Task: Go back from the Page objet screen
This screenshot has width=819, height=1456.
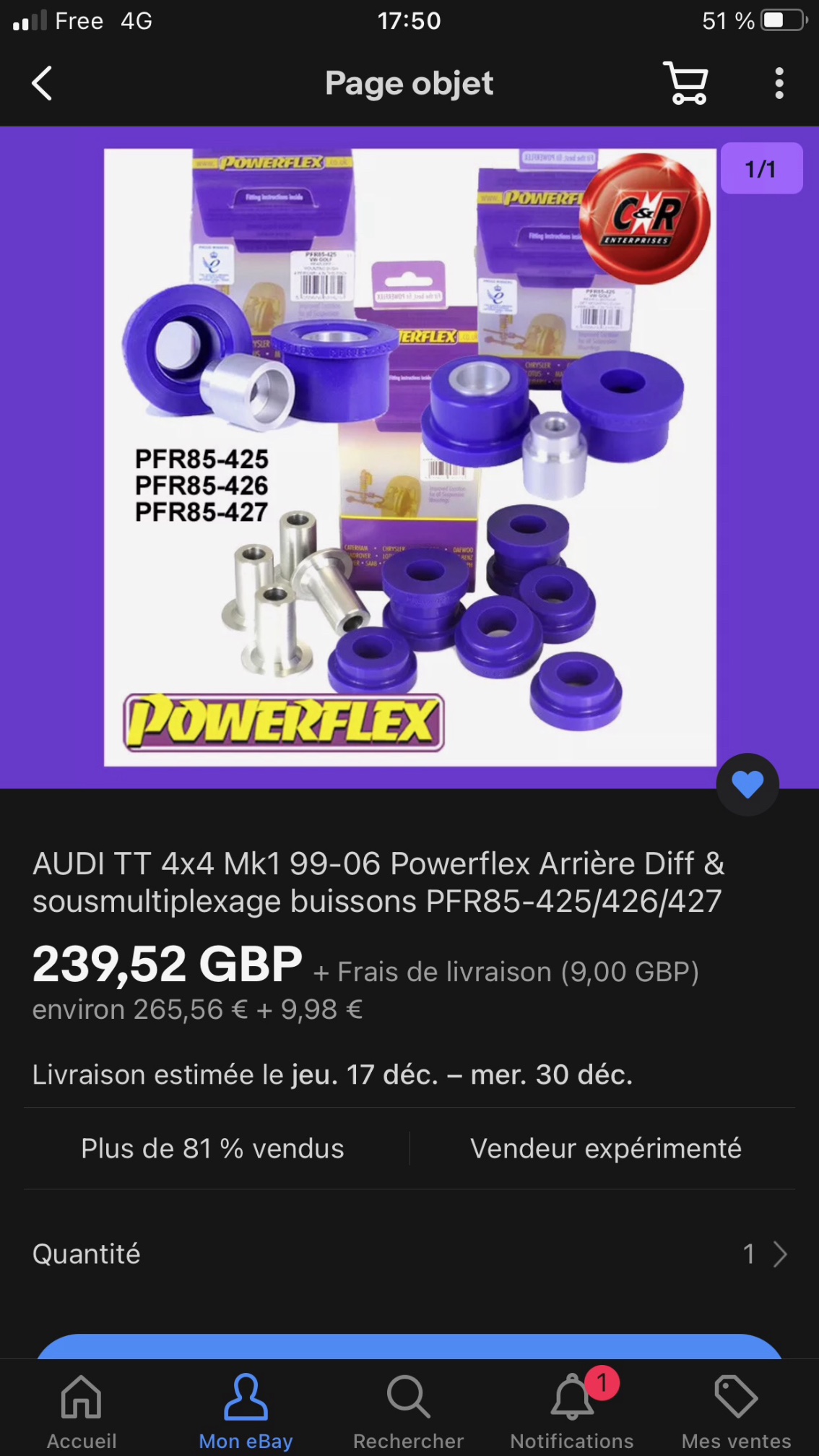Action: pyautogui.click(x=43, y=83)
